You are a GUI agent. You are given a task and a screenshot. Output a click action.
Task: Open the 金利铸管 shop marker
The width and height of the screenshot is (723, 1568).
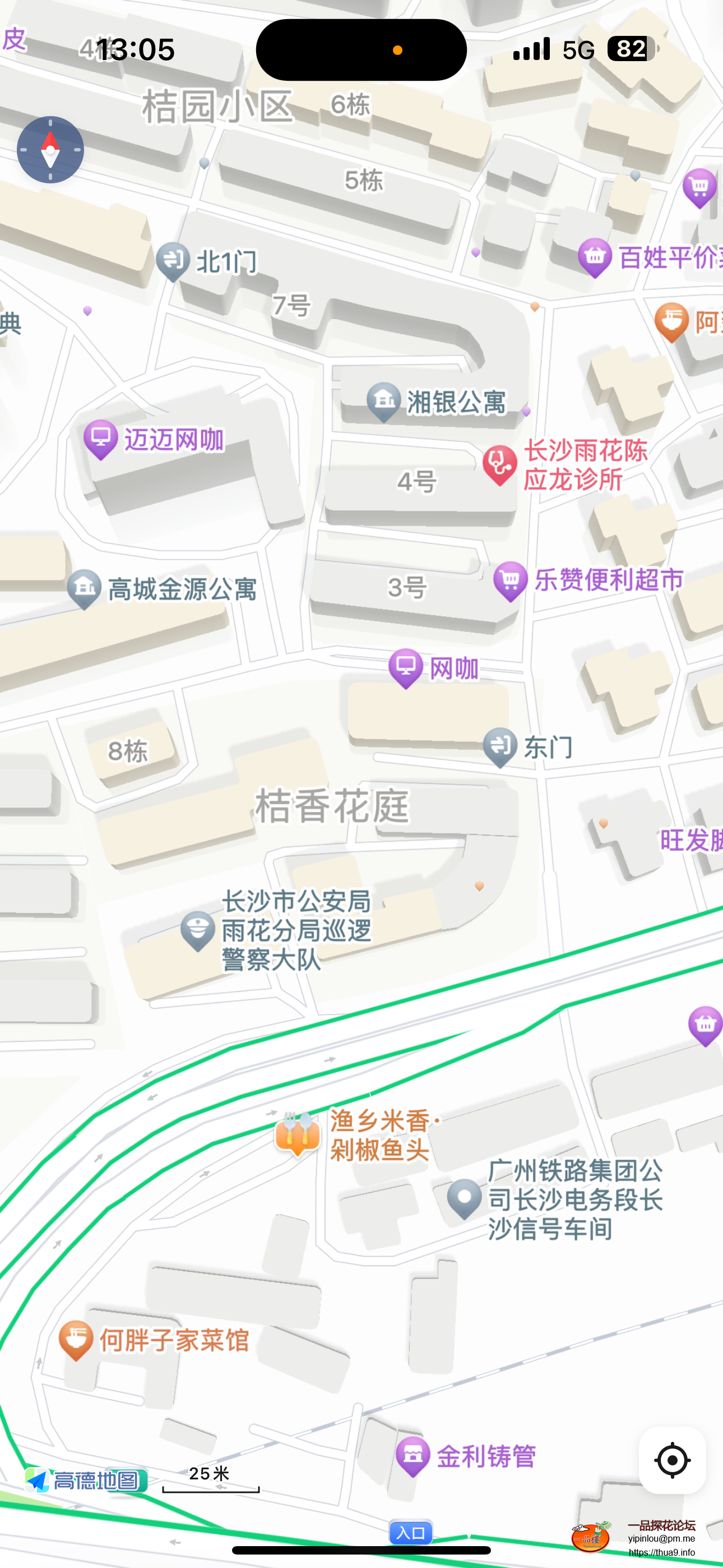(x=413, y=1455)
